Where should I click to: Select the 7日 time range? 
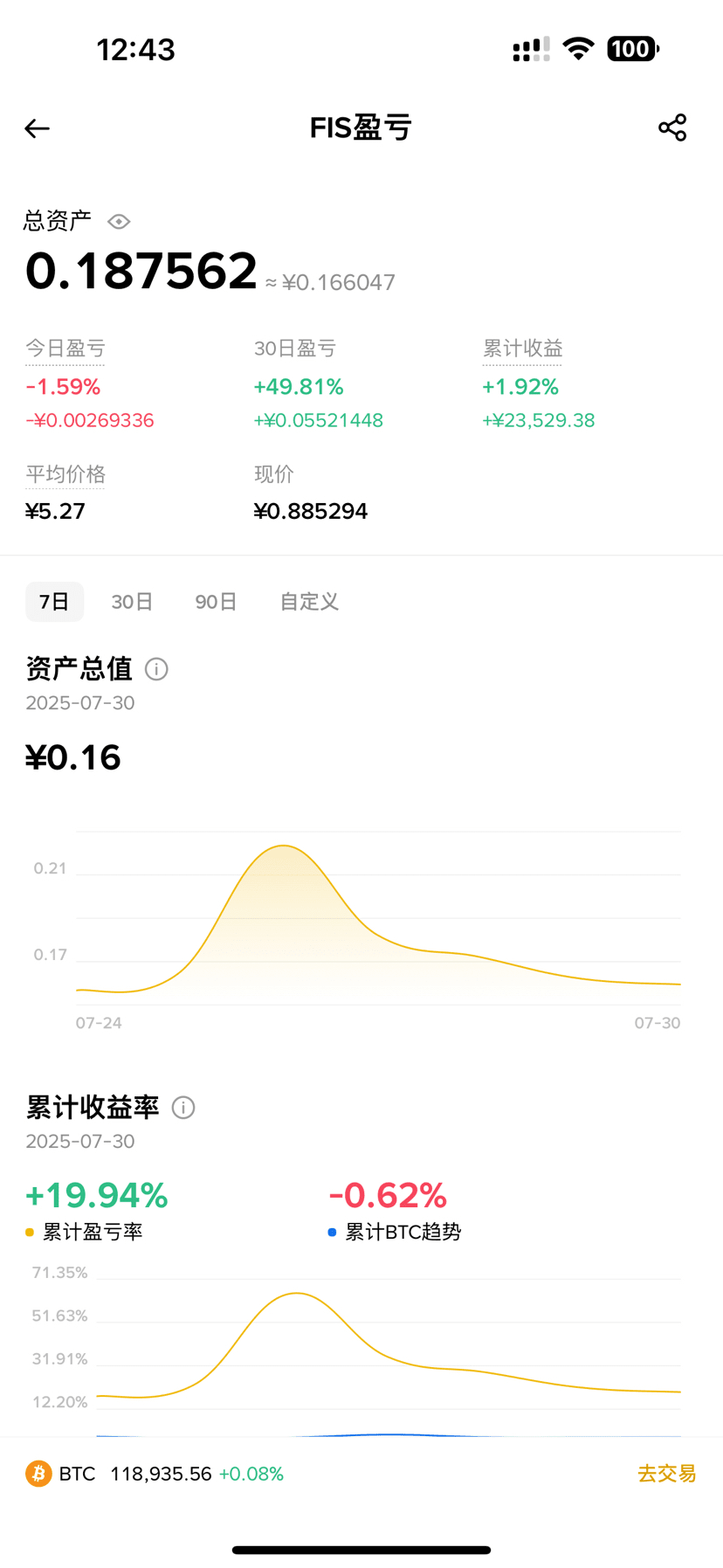[54, 602]
